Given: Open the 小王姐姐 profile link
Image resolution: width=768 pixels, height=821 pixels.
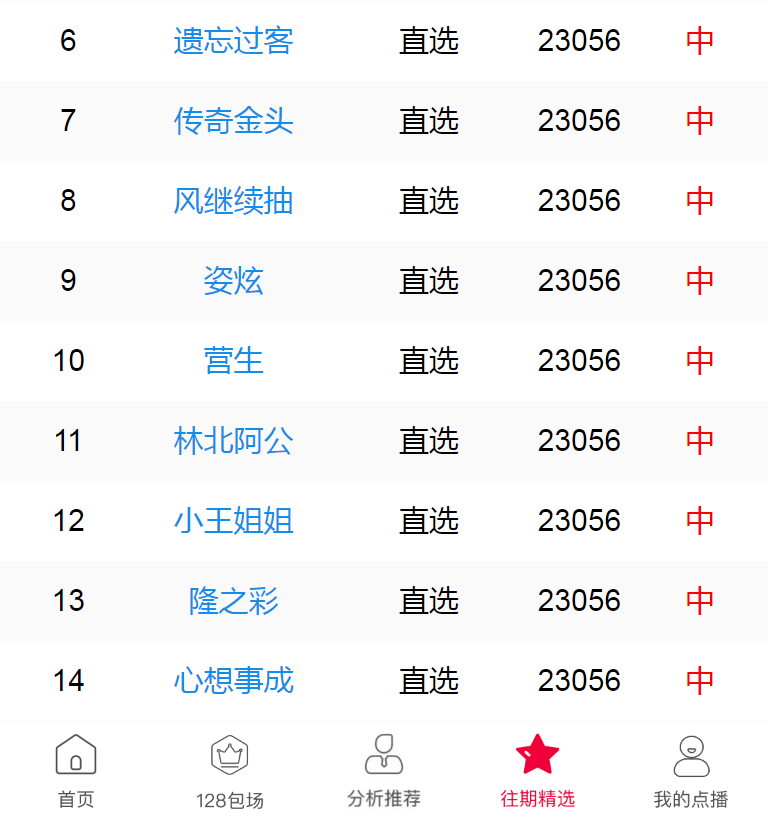Looking at the screenshot, I should point(233,521).
